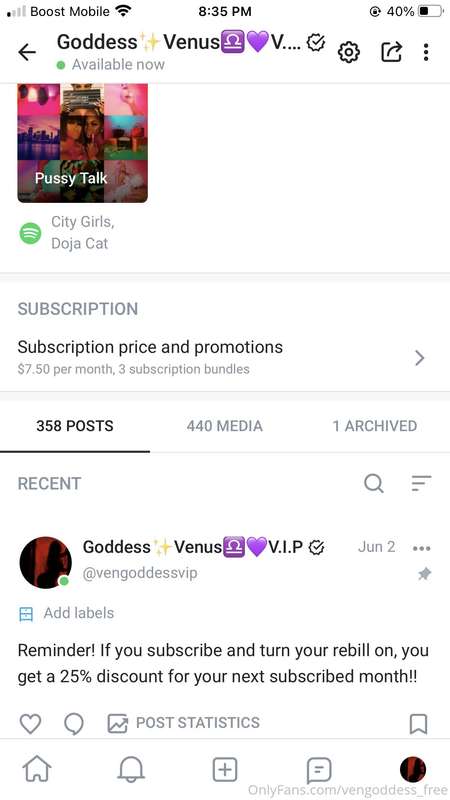Select the 358 Posts tab
450x800 pixels.
coord(75,426)
